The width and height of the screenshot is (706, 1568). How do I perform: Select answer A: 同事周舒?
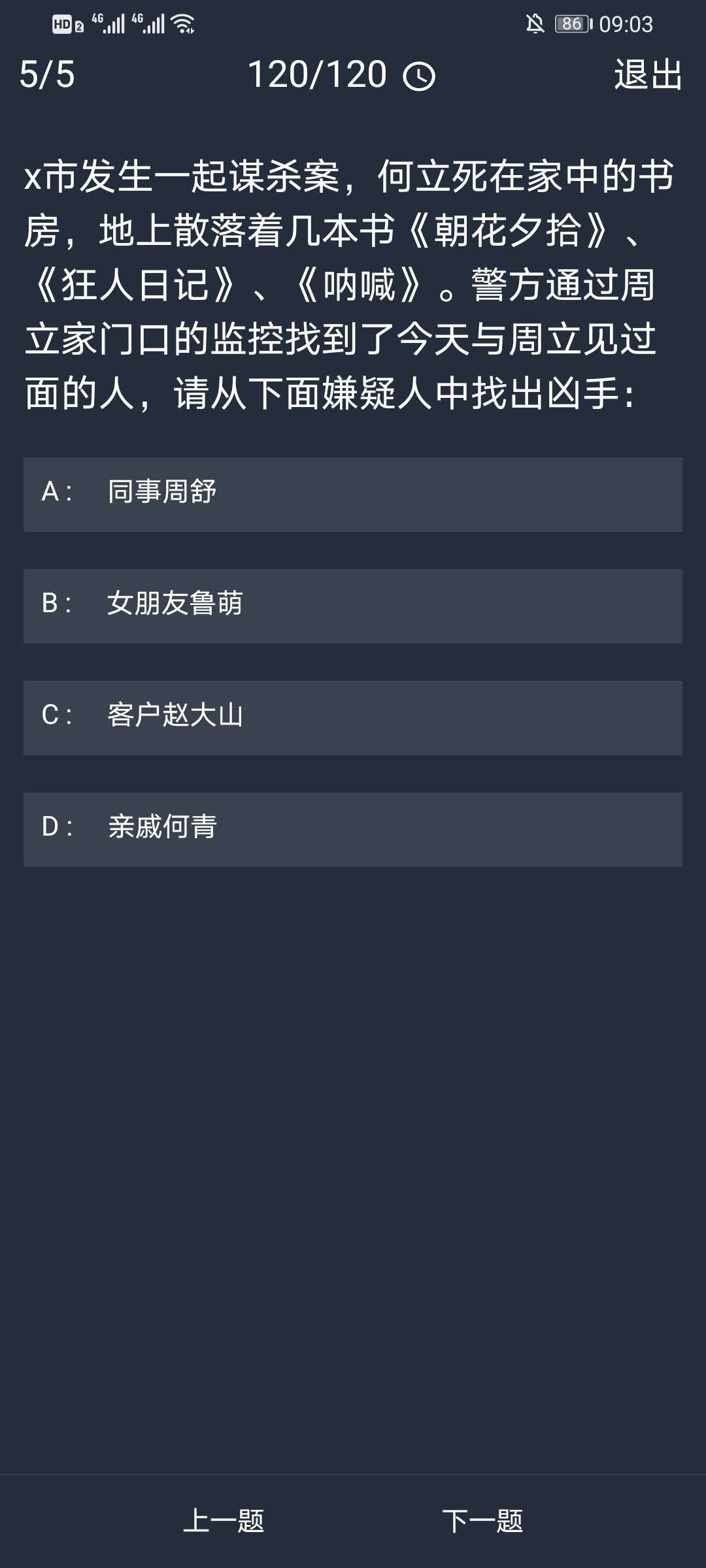pos(353,494)
